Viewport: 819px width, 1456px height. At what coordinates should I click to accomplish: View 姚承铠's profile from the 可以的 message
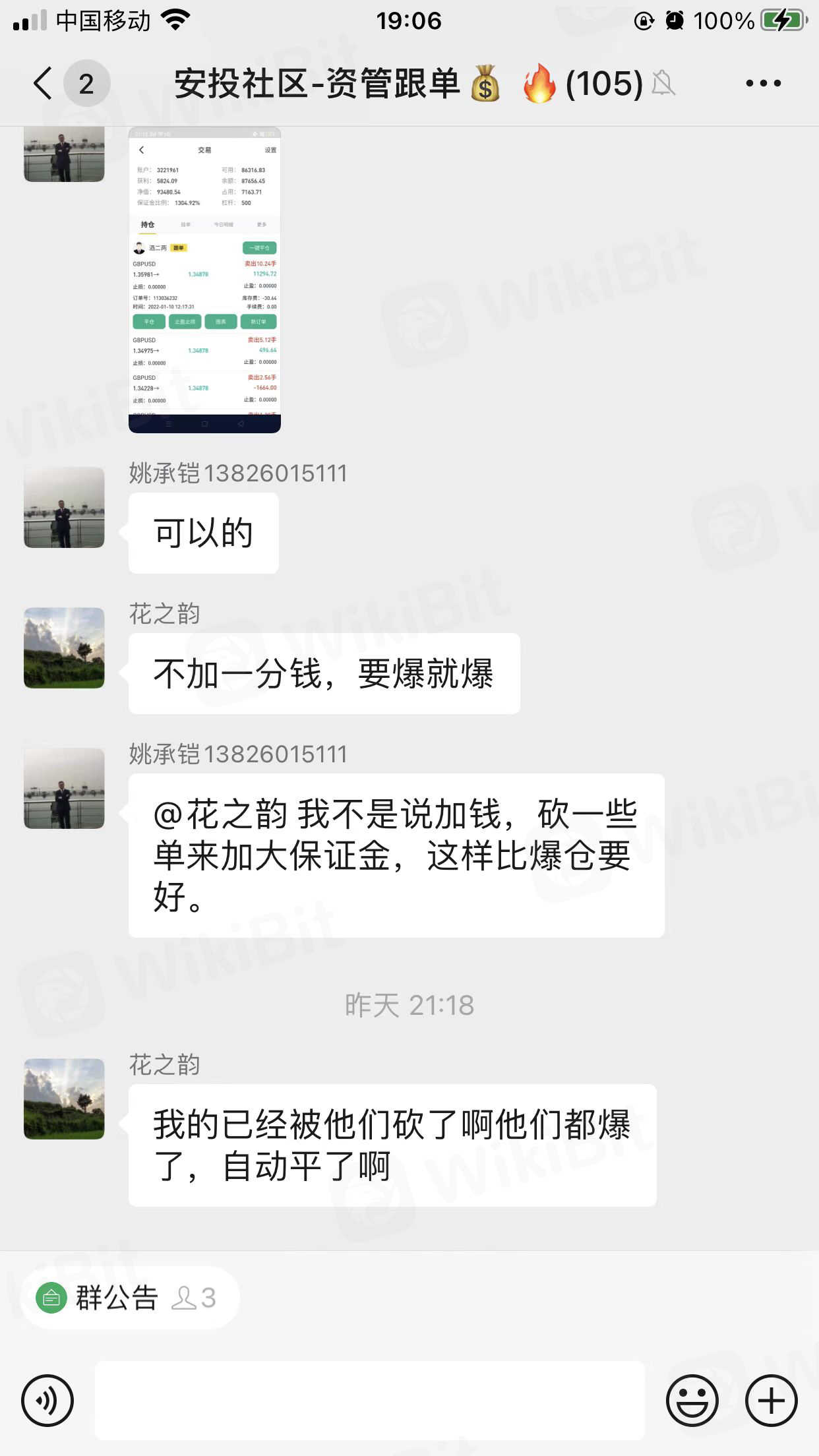(x=64, y=507)
